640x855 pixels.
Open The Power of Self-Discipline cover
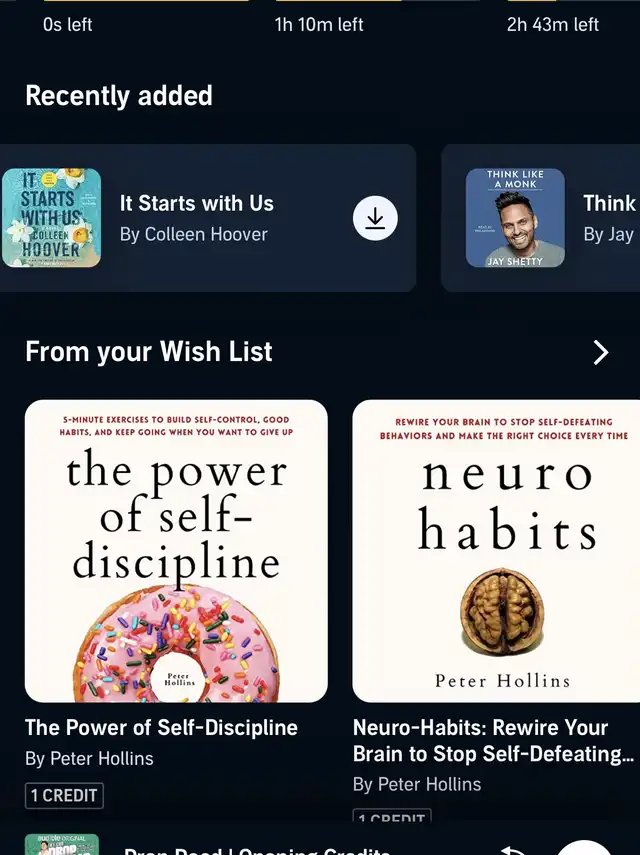point(176,551)
